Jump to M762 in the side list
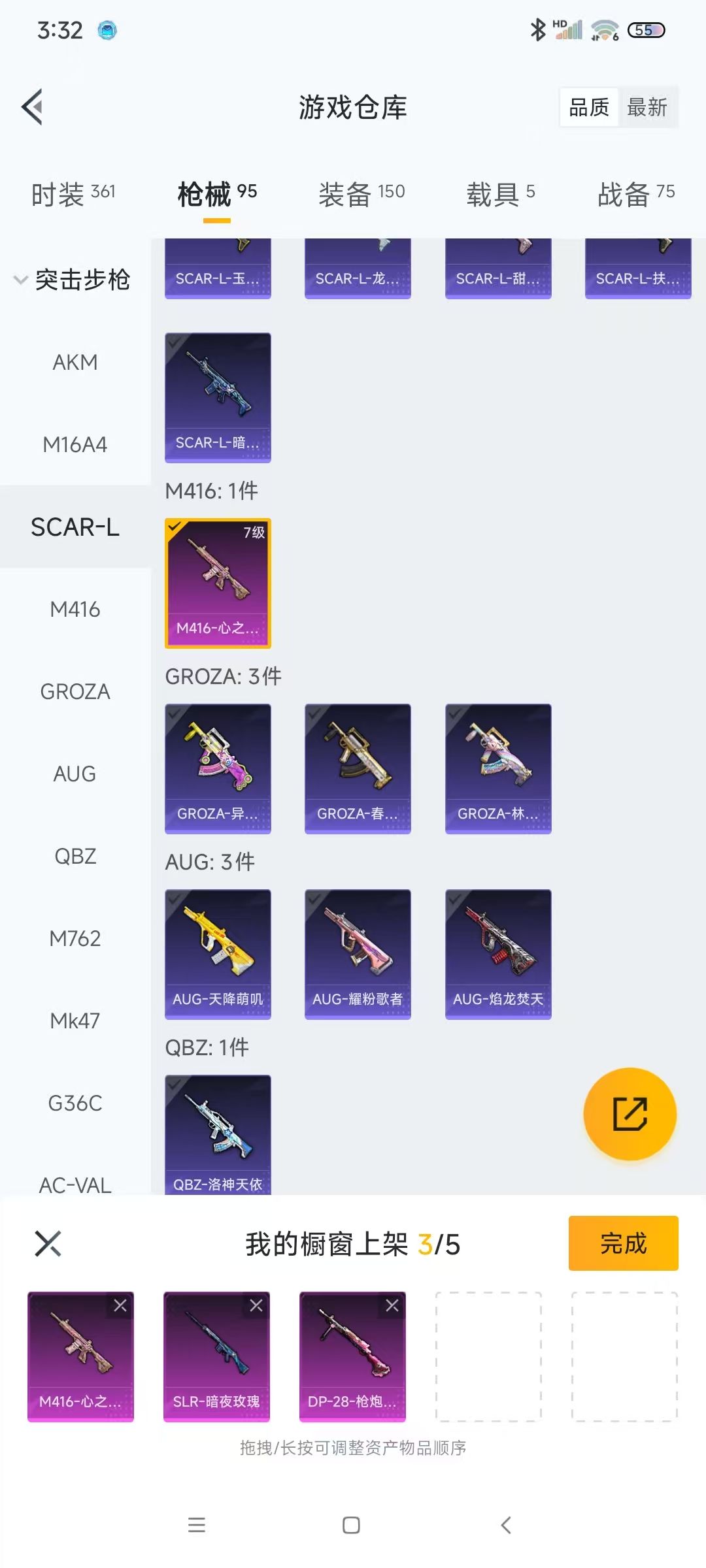The width and height of the screenshot is (706, 1568). coord(75,938)
